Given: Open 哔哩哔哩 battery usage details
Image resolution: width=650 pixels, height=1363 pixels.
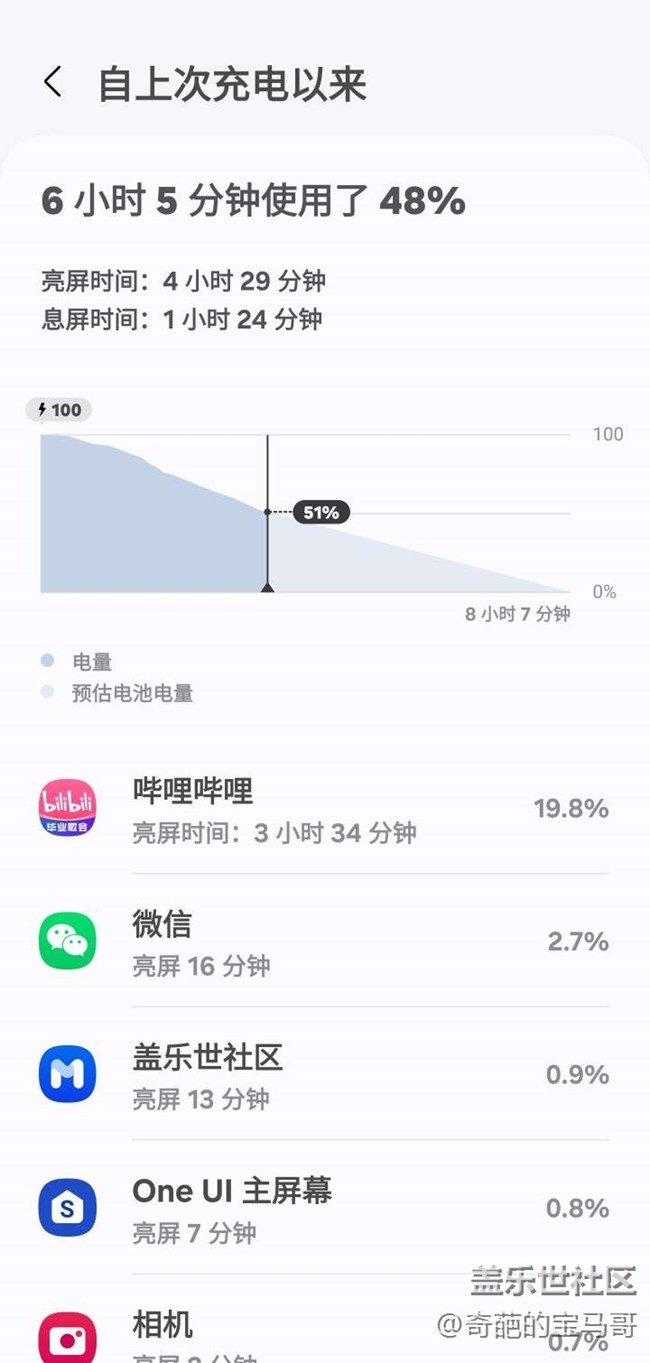Looking at the screenshot, I should [x=324, y=809].
